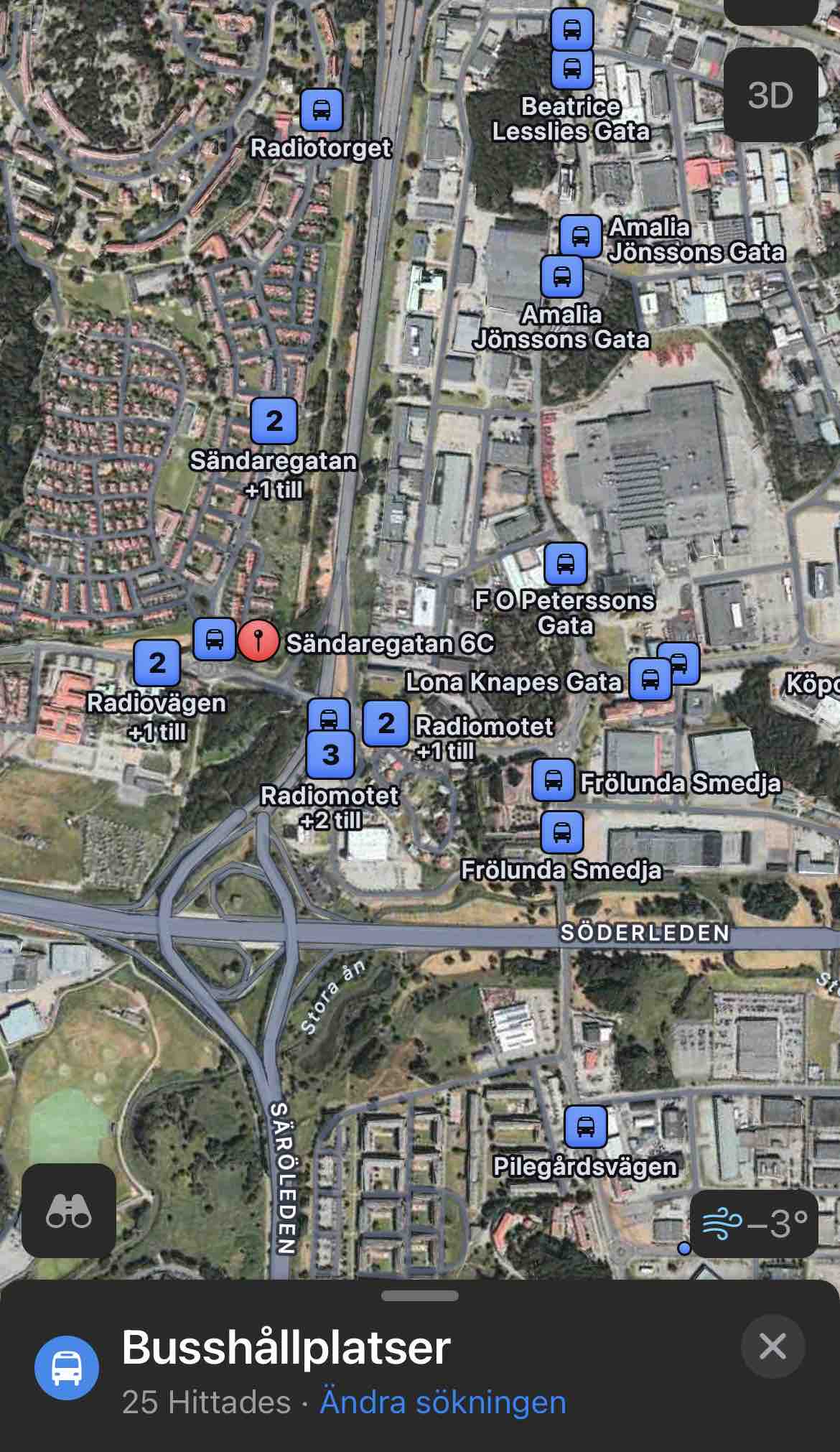Viewport: 840px width, 1452px height.
Task: Open the Sändaregatan cluster of 2 stops
Action: coord(274,421)
